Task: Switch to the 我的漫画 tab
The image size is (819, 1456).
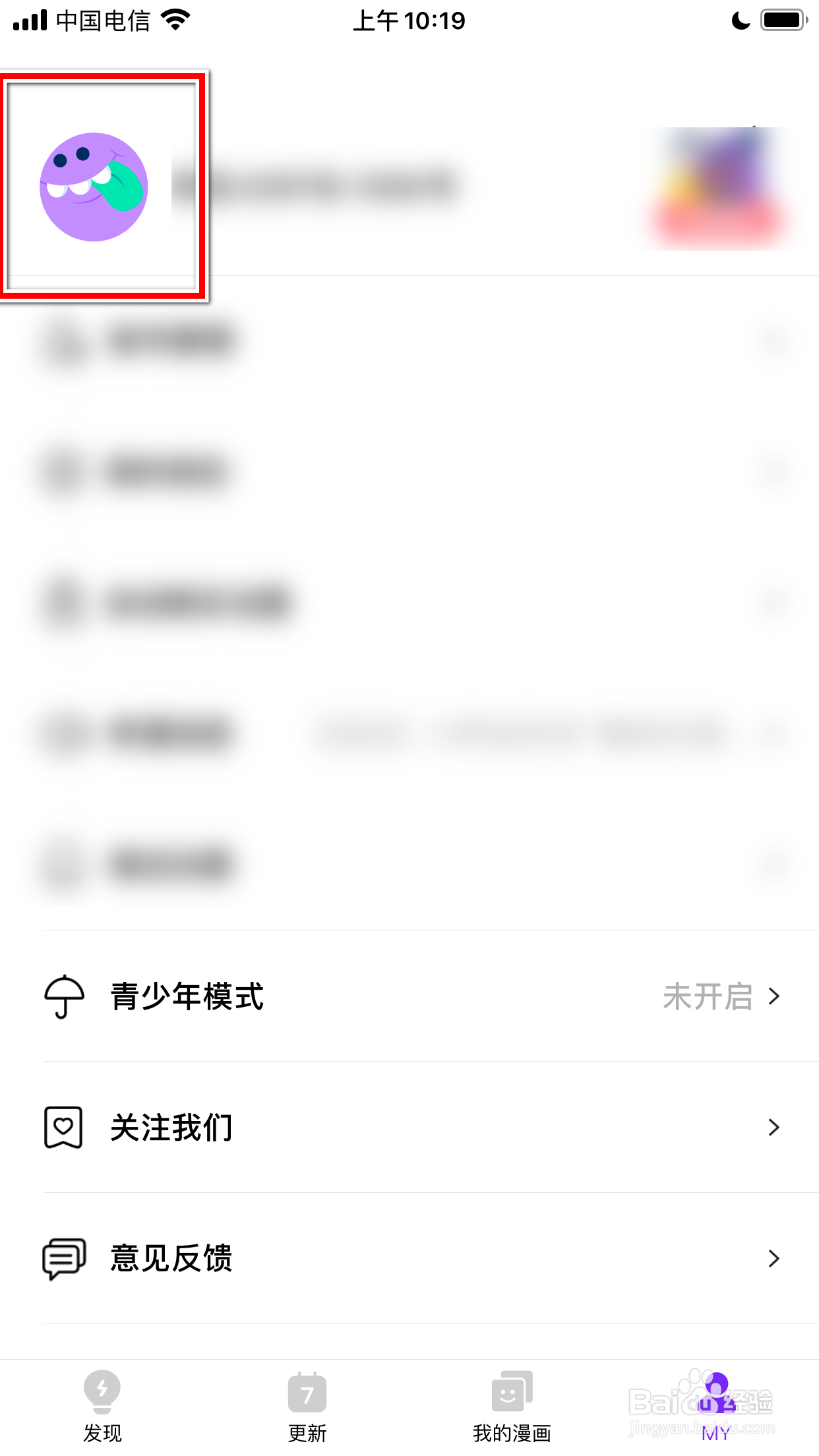Action: tap(511, 1411)
